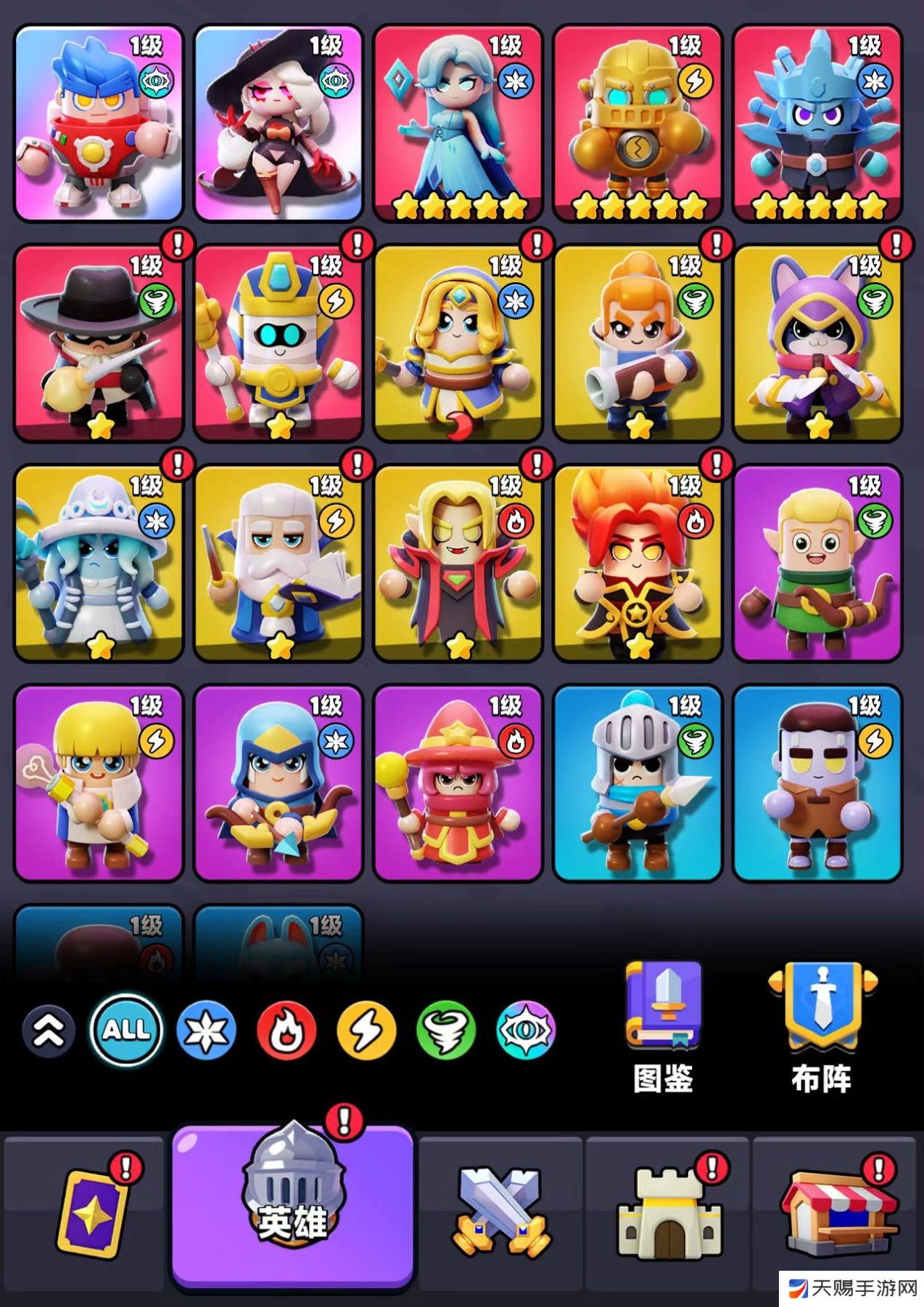Open the silver-helmet knight hero card
The width and height of the screenshot is (924, 1307).
click(x=638, y=783)
